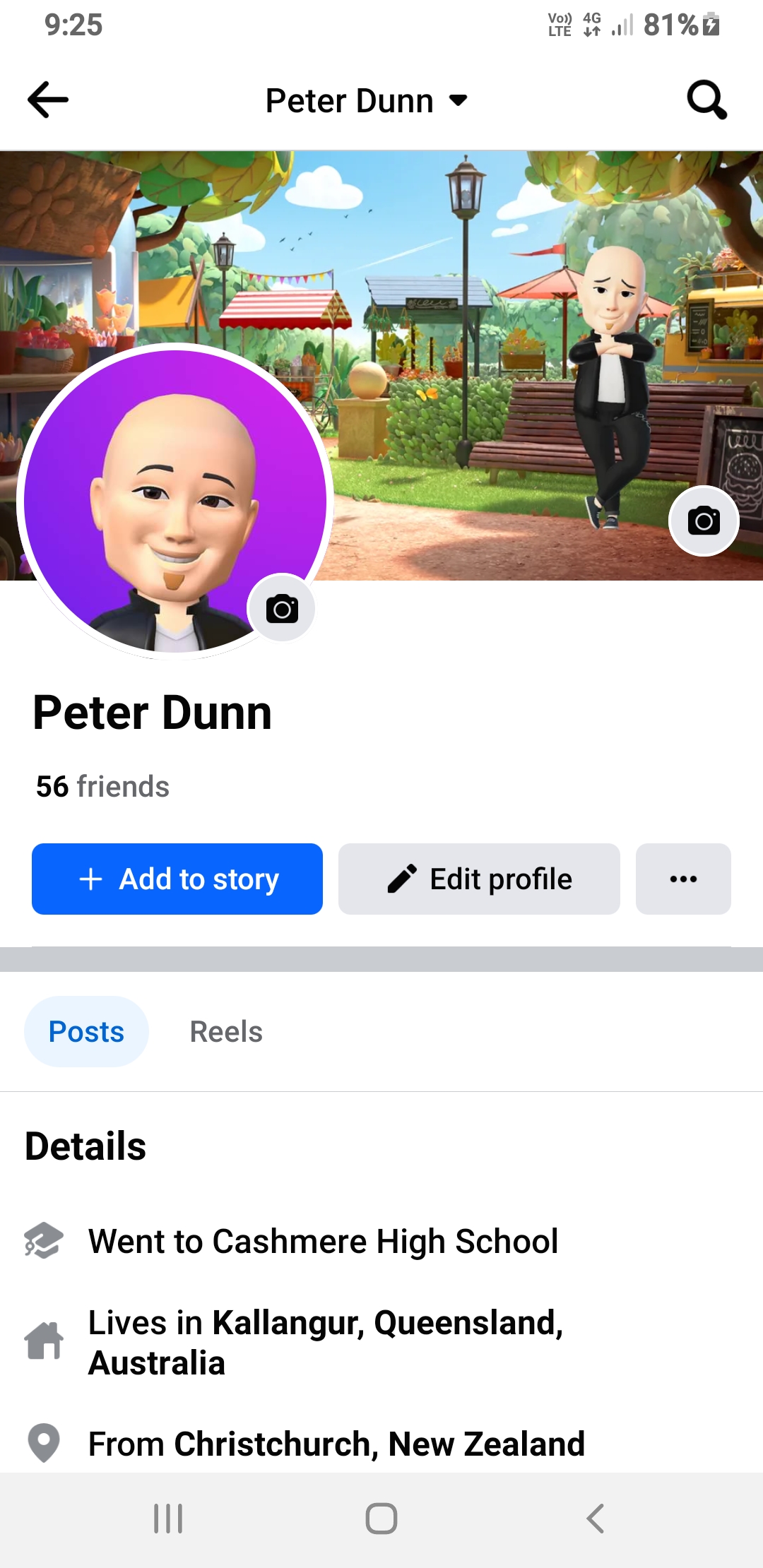Image resolution: width=763 pixels, height=1568 pixels.
Task: Switch to the Reels tab
Action: click(226, 1031)
